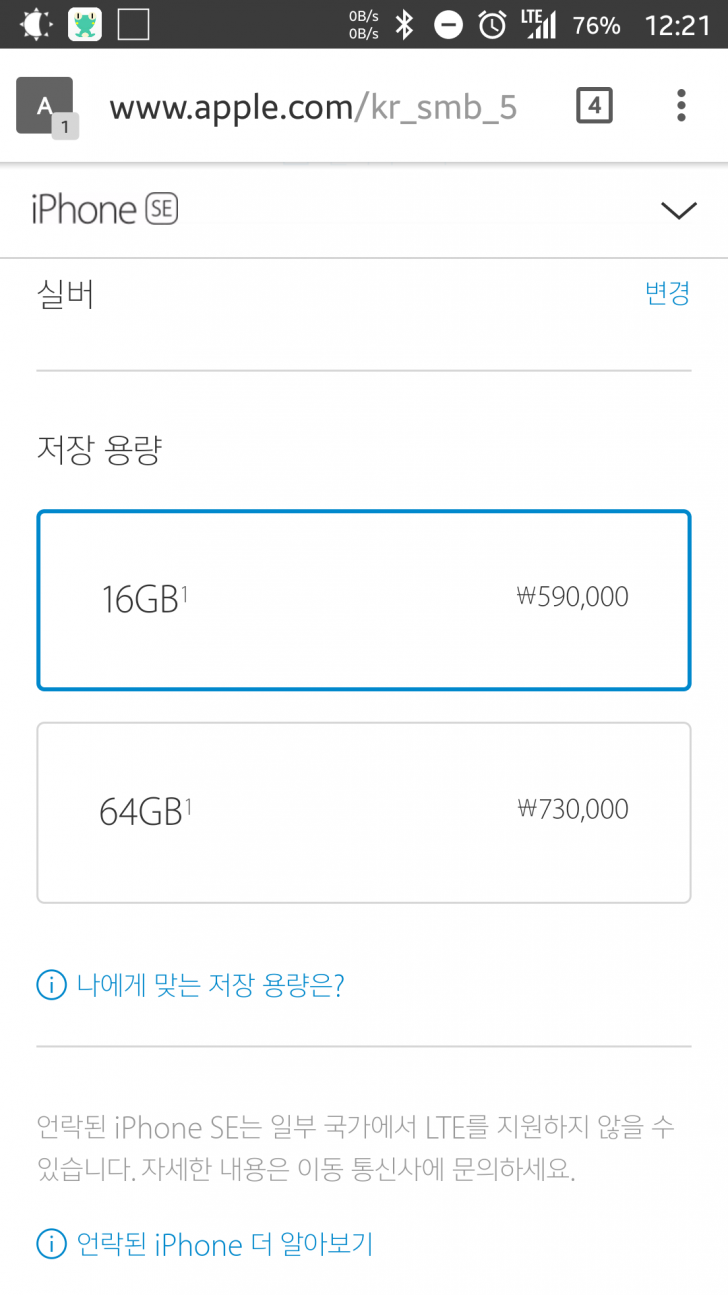Open 언락된 iPhone 더 알아보기 link
This screenshot has height=1295, width=728.
coord(224,1244)
